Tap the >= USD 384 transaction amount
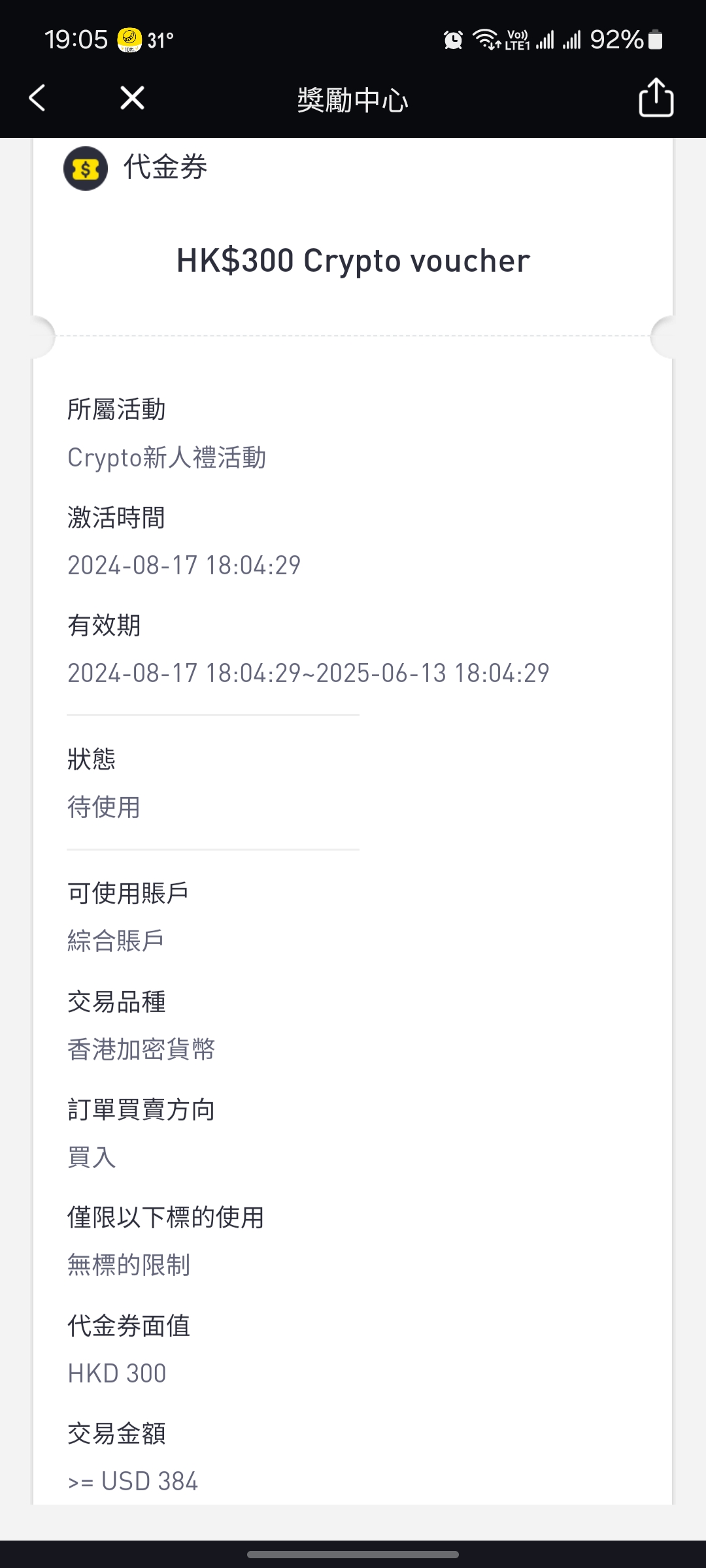706x1568 pixels. tap(135, 1481)
